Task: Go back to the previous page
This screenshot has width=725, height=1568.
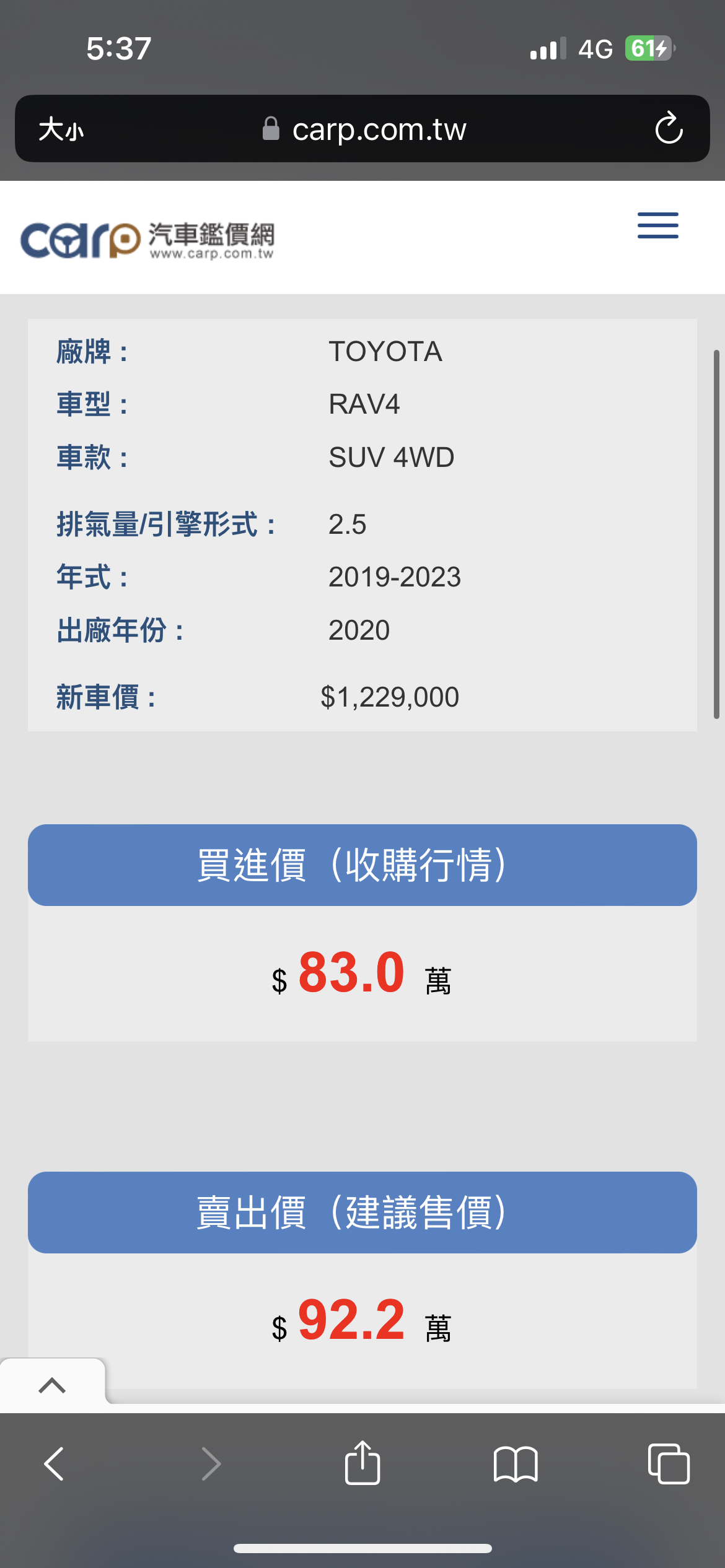Action: click(x=54, y=1464)
